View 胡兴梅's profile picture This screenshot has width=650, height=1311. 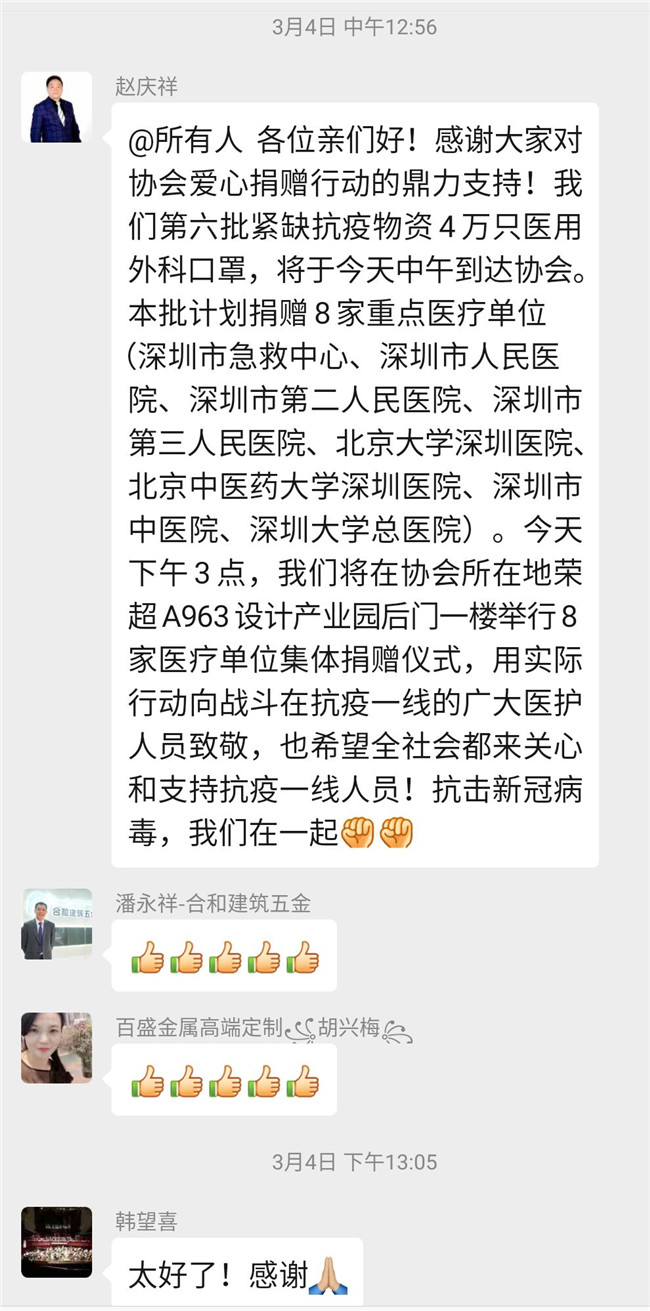(x=56, y=1047)
